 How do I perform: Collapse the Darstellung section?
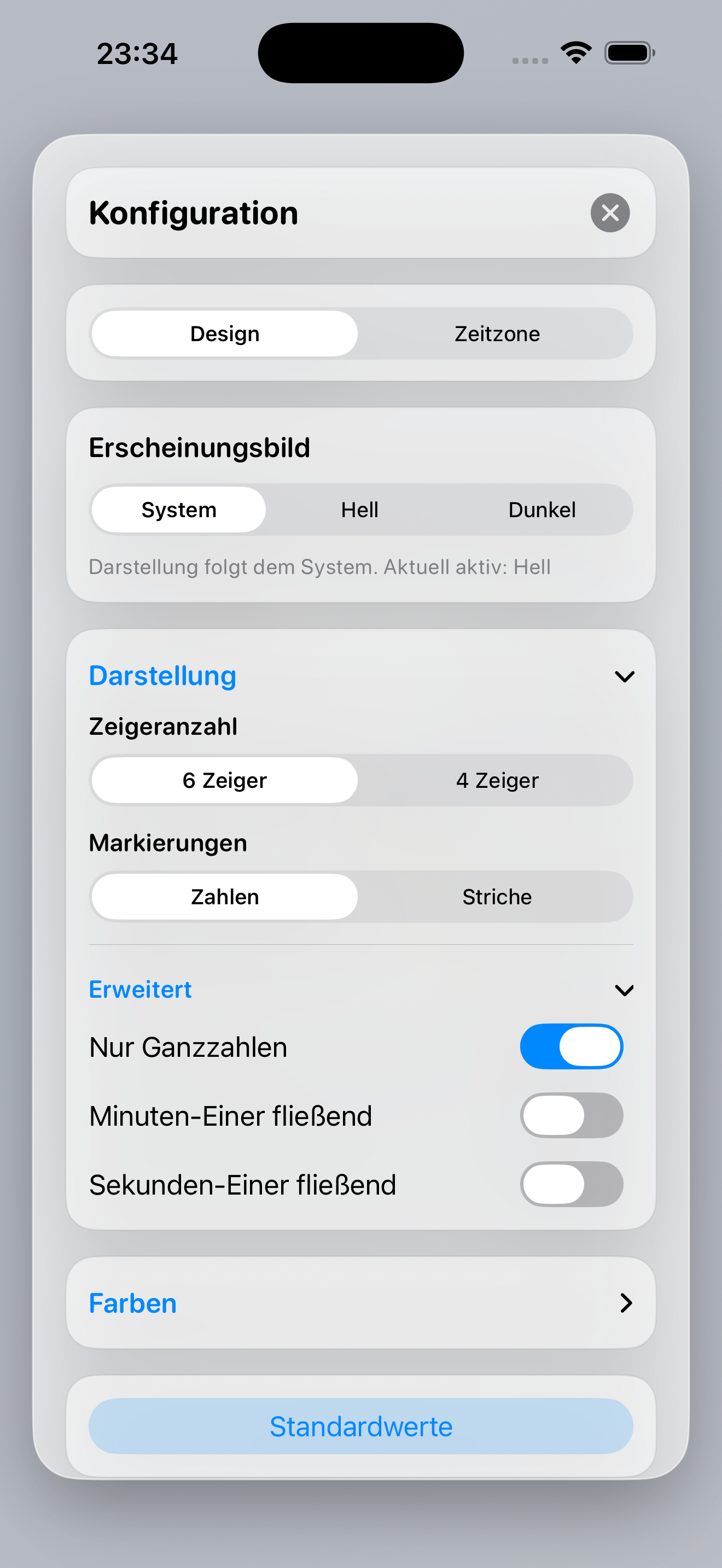[624, 676]
